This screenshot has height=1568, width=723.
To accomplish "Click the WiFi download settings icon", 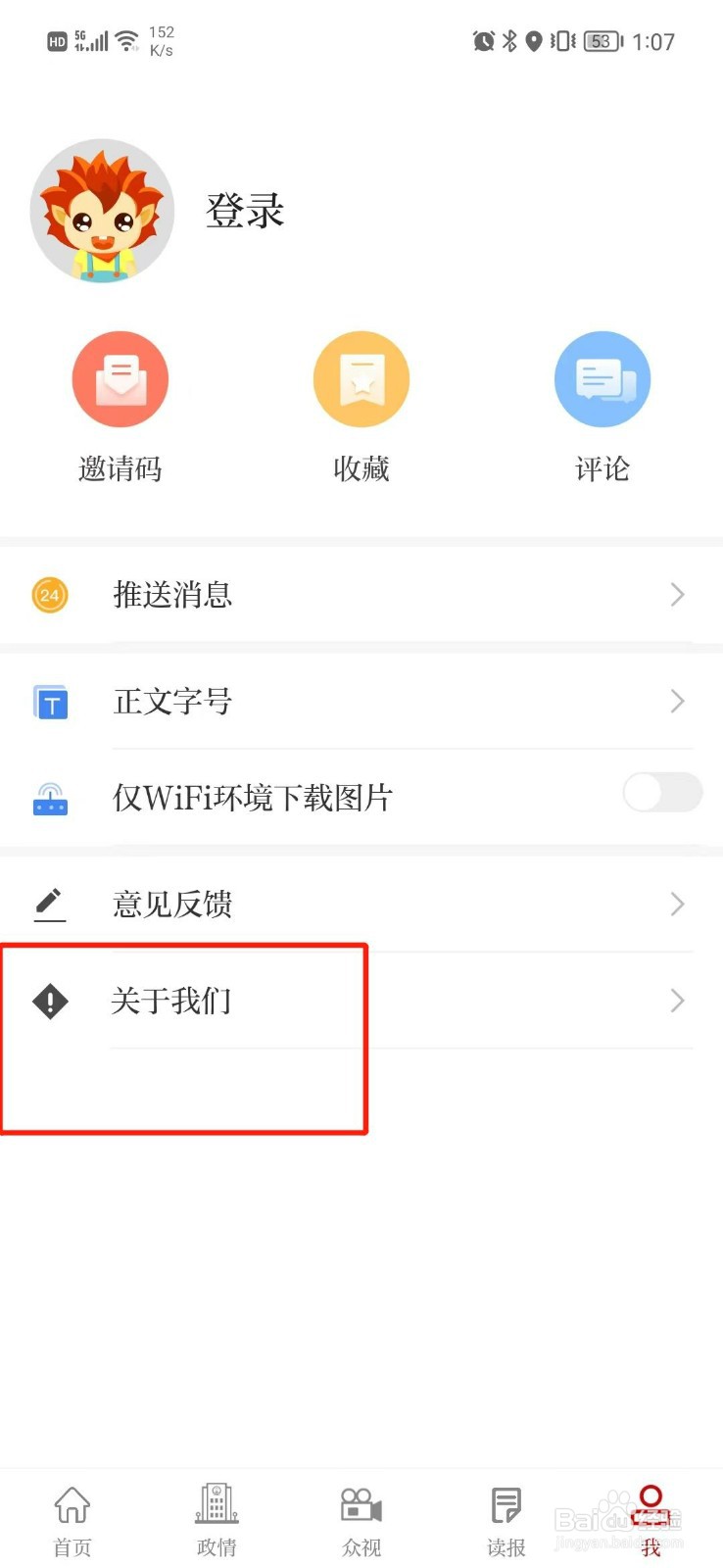I will coord(50,799).
